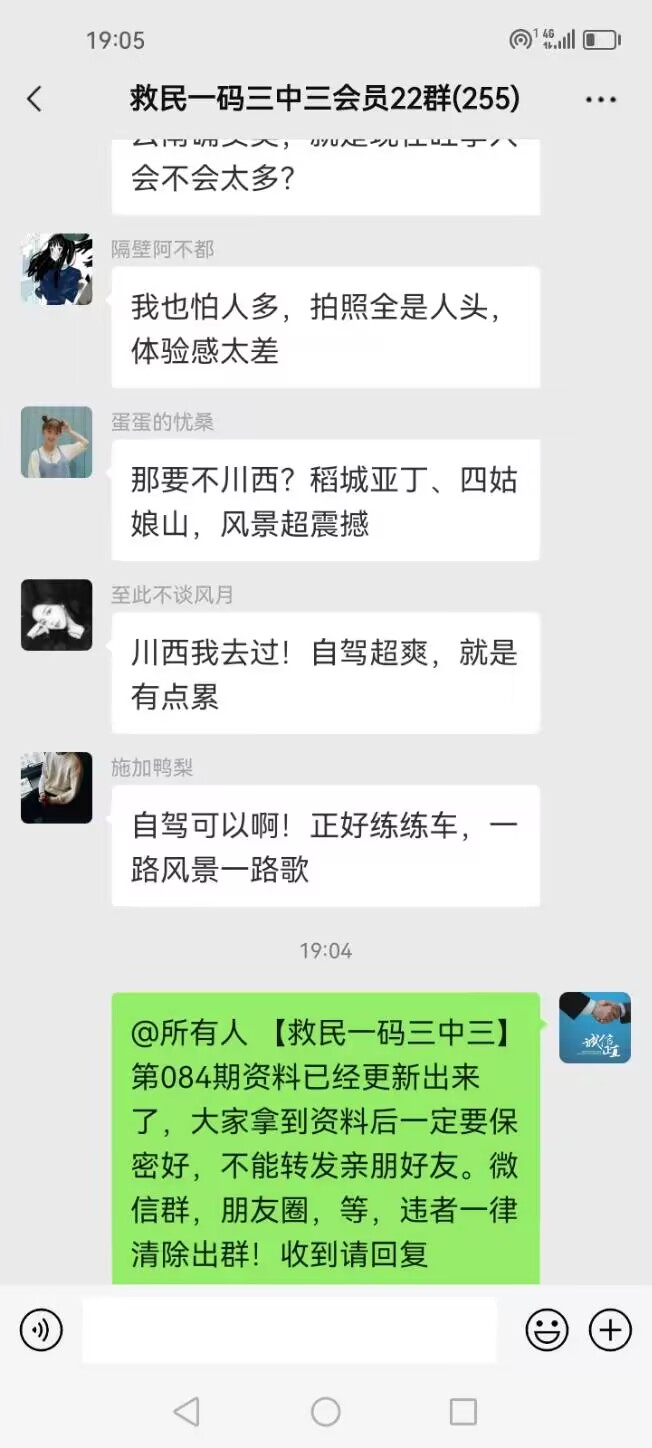View 施加鸭梨's profile avatar

pyautogui.click(x=57, y=788)
